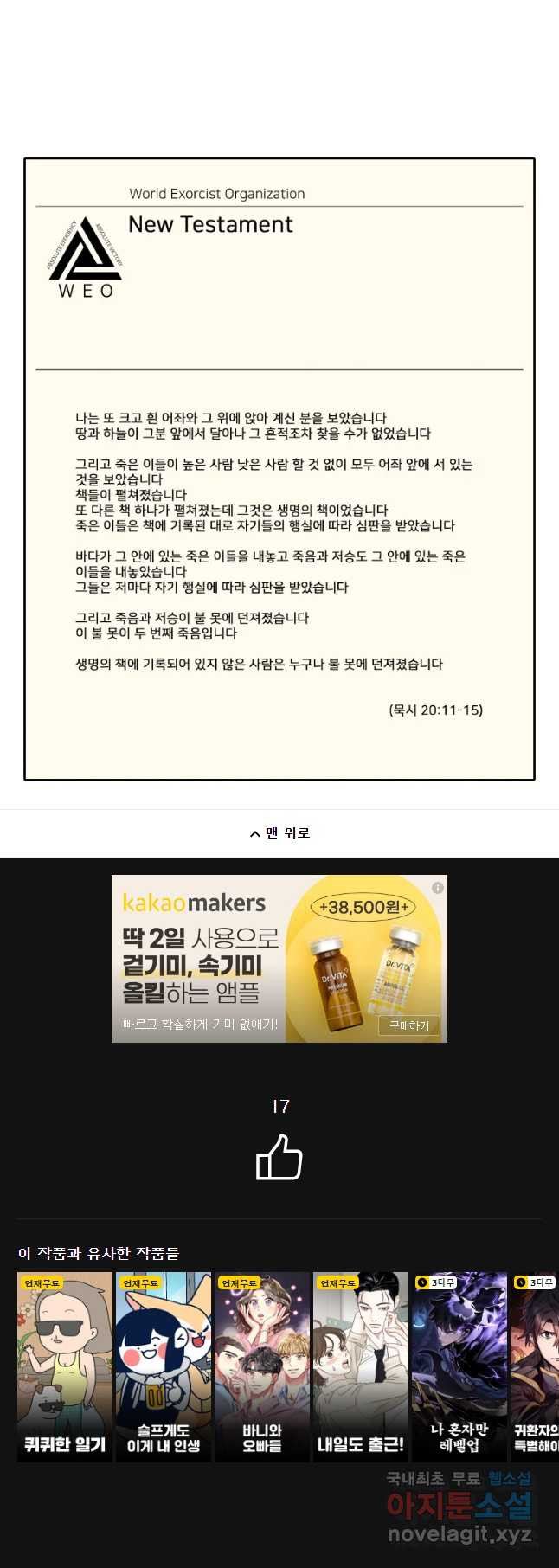Like this episode with thumbs-up icon
Viewport: 559px width, 1568px height.
tap(279, 1158)
